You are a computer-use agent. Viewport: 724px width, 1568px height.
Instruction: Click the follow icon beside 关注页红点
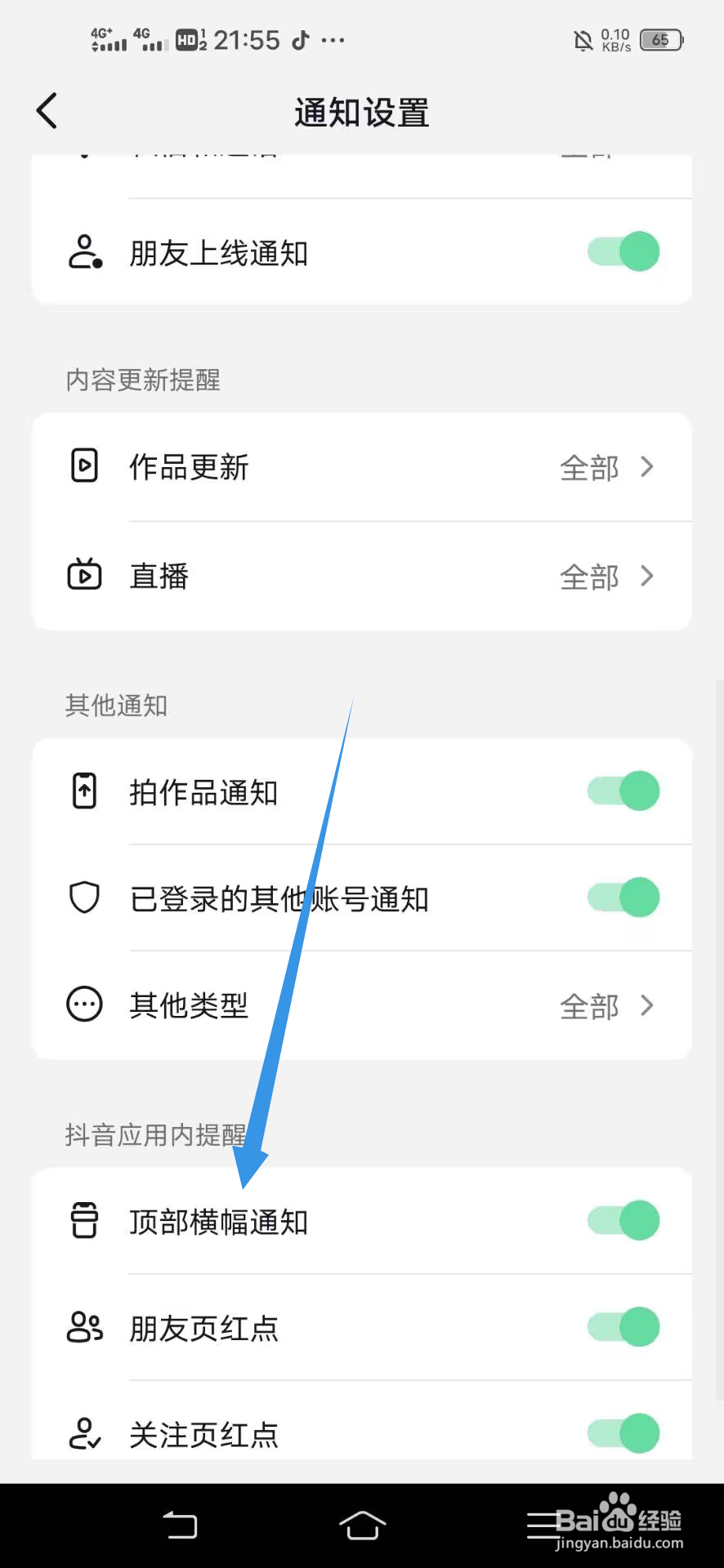[84, 1433]
